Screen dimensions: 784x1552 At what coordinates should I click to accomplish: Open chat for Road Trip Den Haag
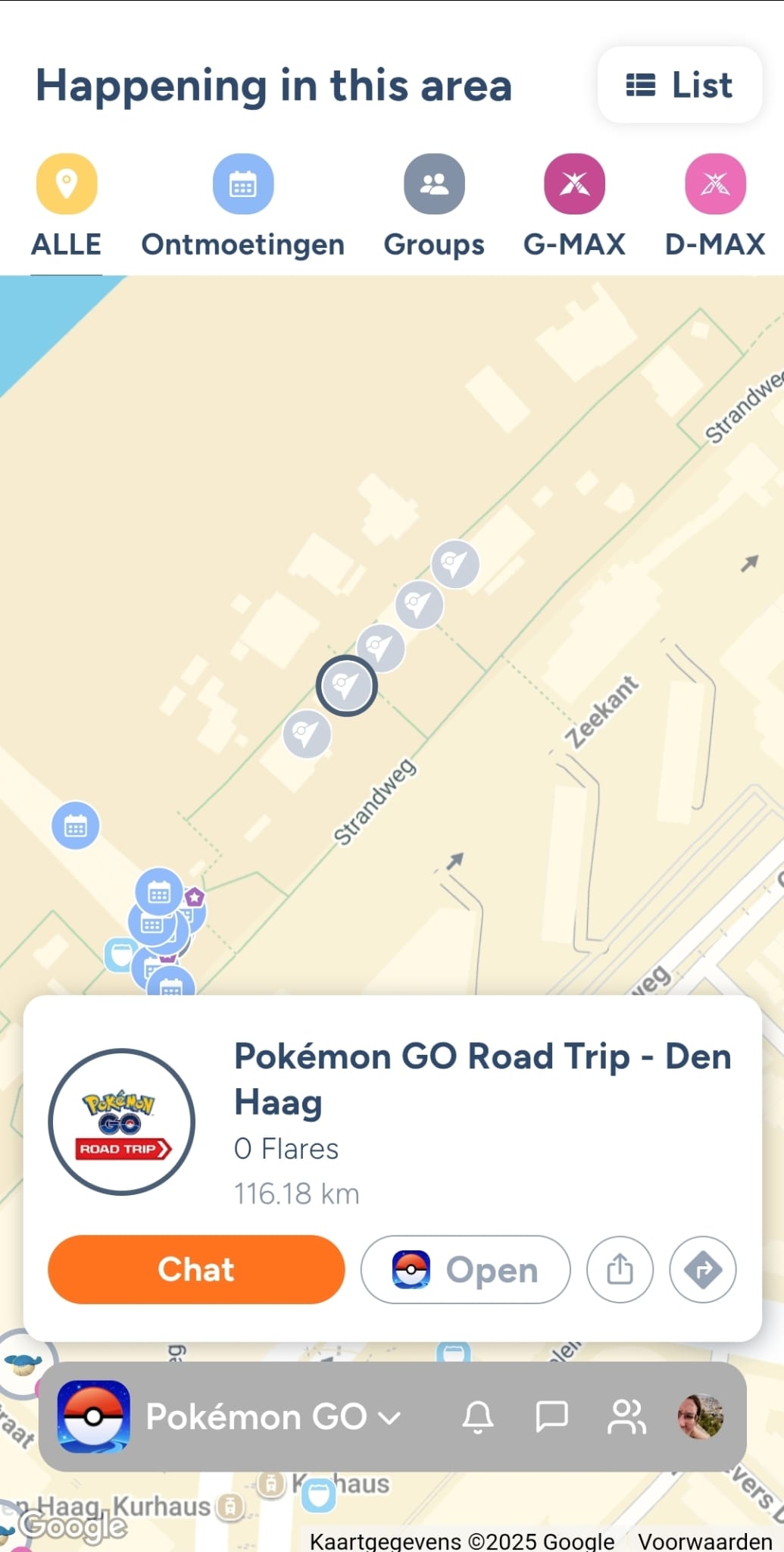pos(196,1269)
